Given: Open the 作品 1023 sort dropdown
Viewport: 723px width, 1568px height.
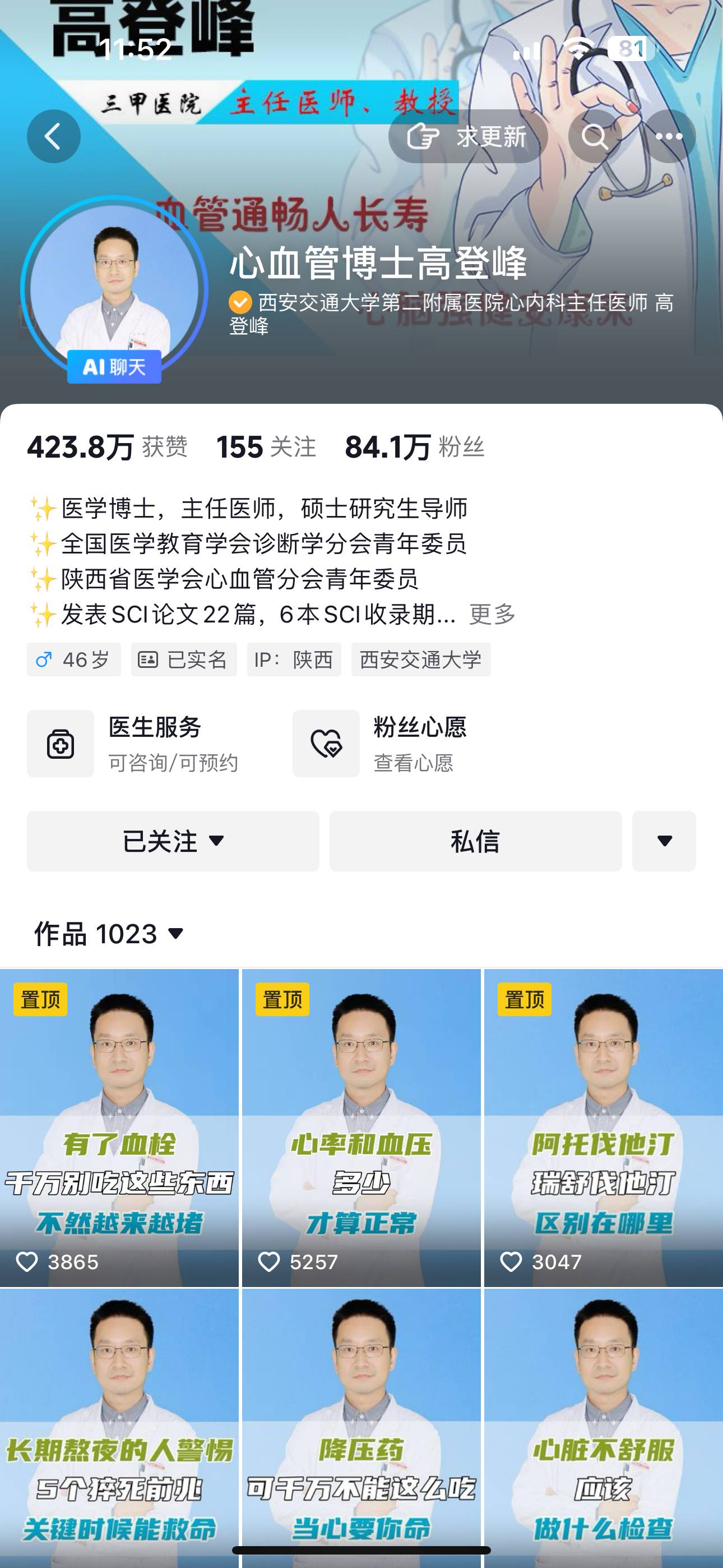Looking at the screenshot, I should [109, 933].
